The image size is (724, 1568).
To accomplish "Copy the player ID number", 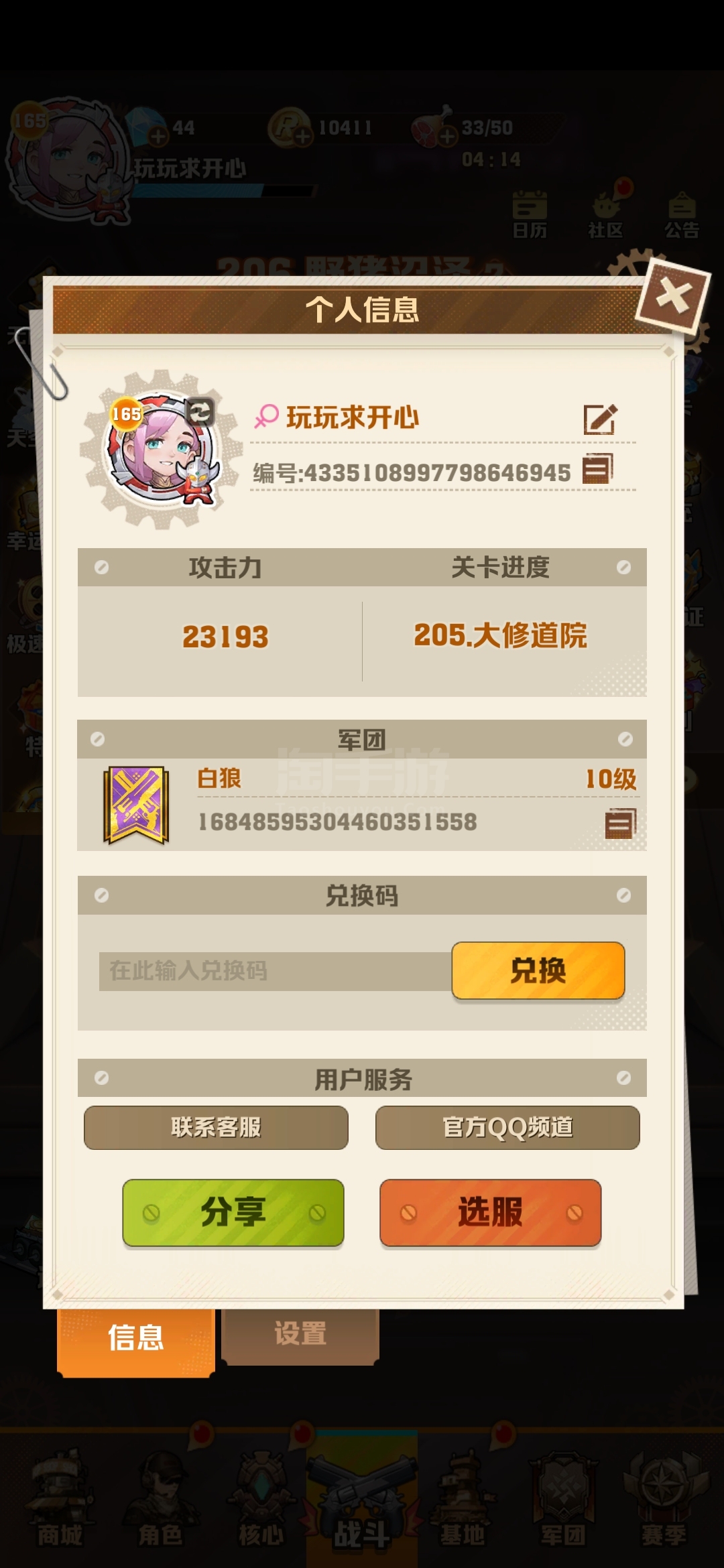I will tap(597, 468).
